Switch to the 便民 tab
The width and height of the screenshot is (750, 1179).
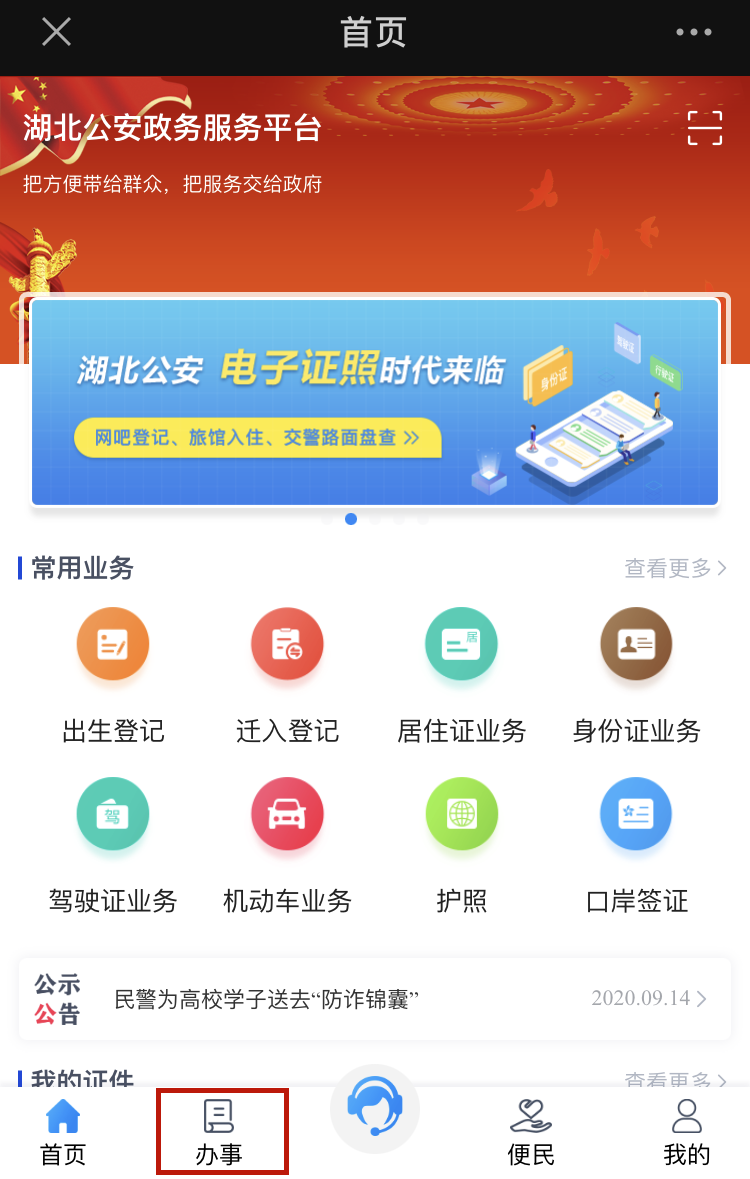click(x=531, y=1132)
